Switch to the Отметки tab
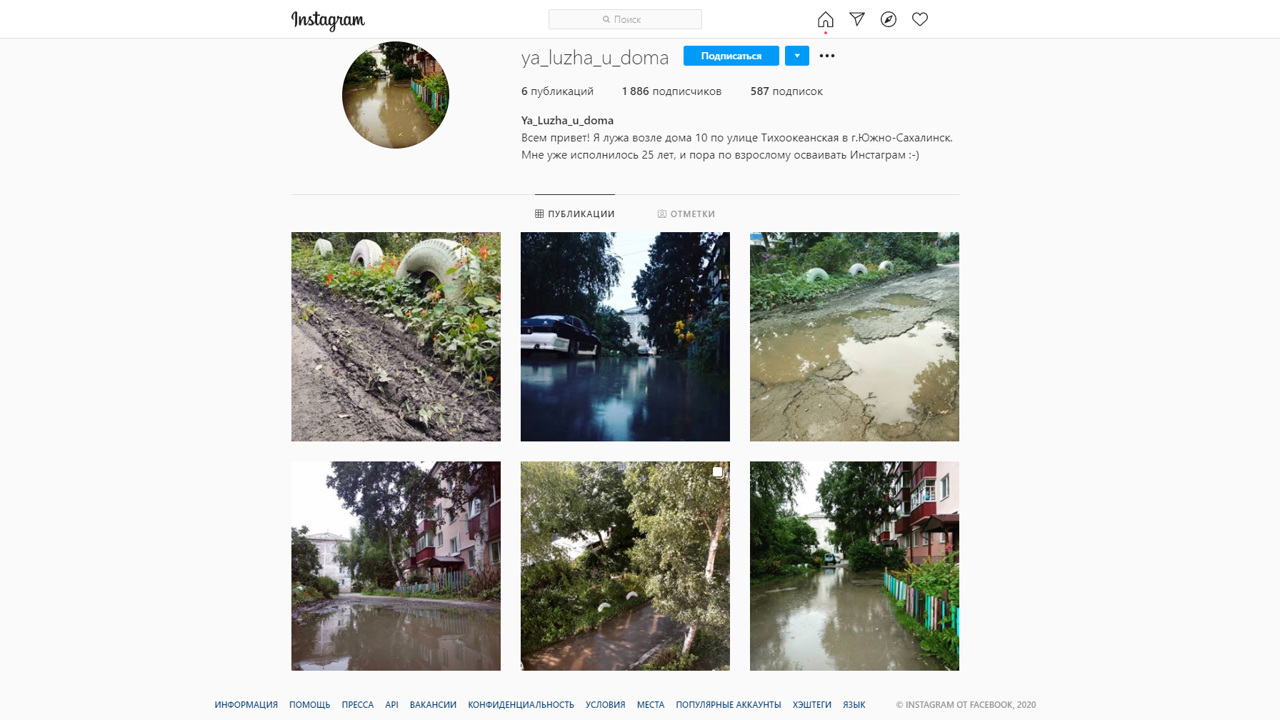The image size is (1280, 720). [686, 214]
